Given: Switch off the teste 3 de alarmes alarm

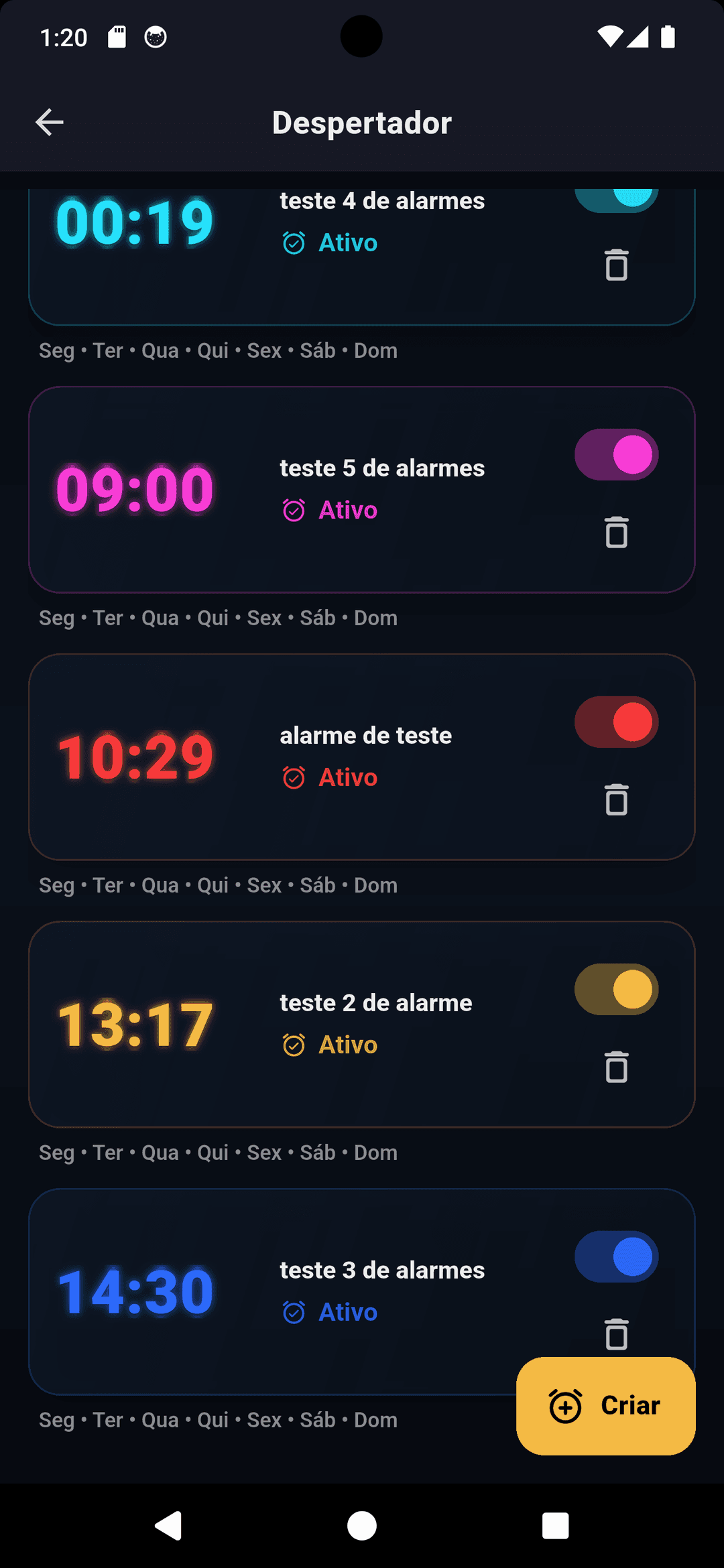Looking at the screenshot, I should [615, 1256].
